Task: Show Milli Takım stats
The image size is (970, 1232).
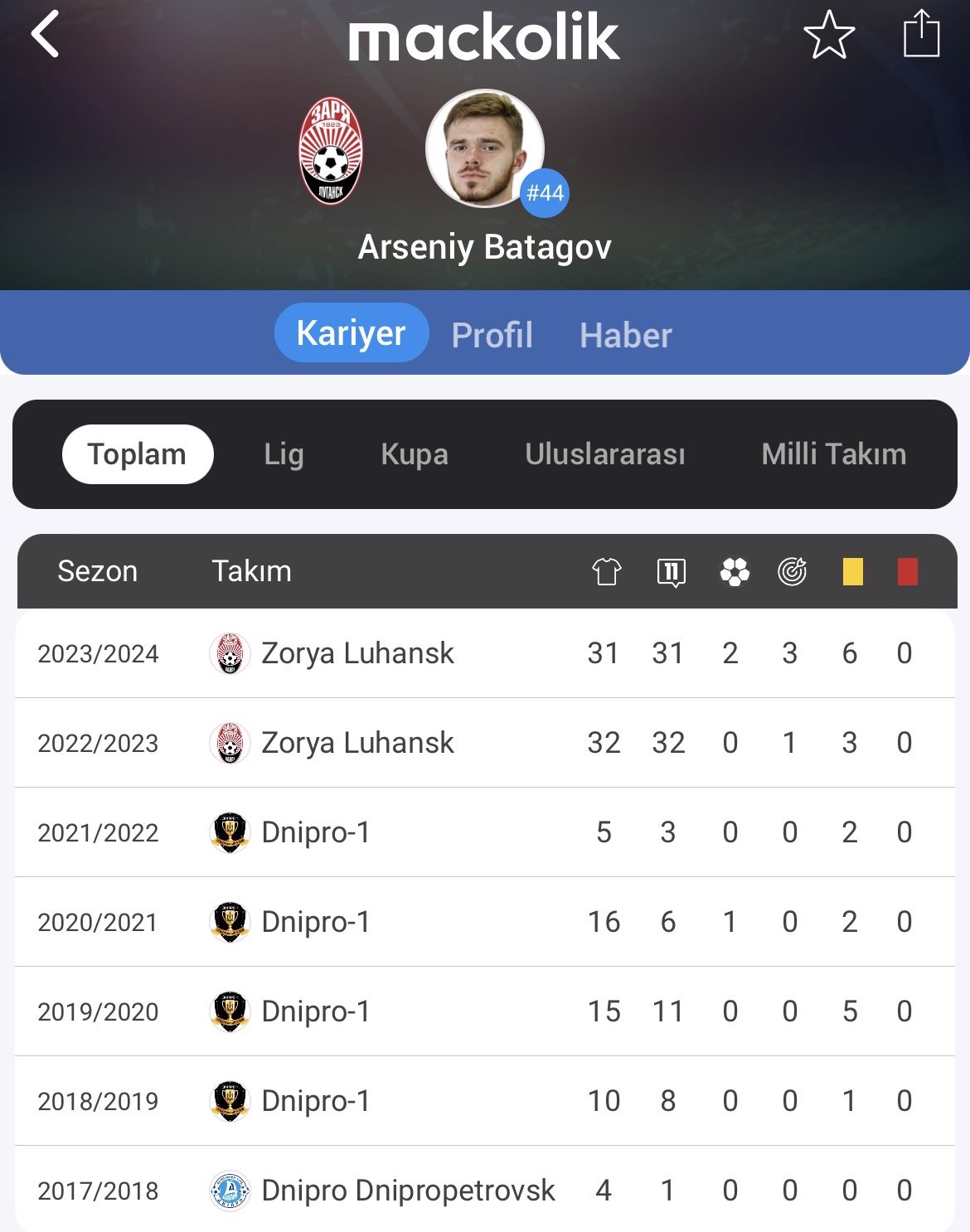Action: 833,454
